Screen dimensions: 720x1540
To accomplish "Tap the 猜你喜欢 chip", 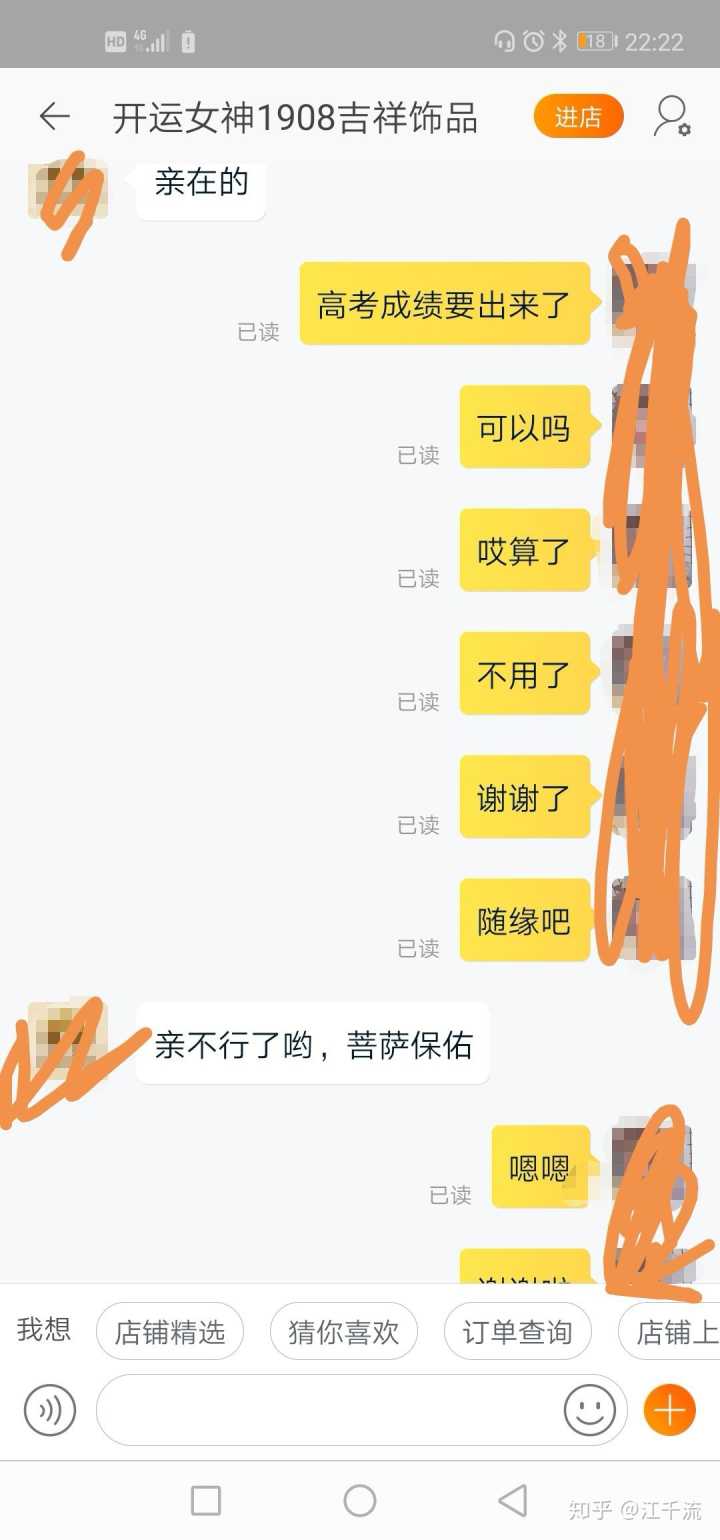I will coord(343,1332).
